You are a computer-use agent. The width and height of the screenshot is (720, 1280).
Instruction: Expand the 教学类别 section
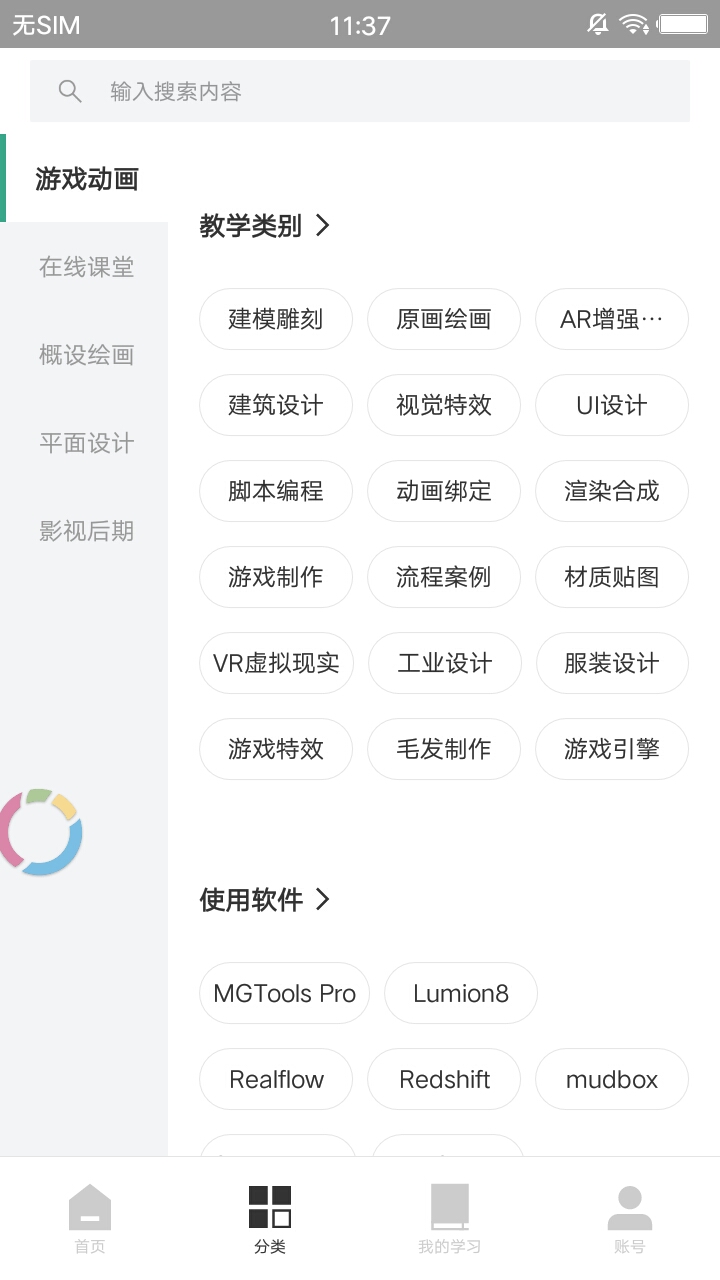pos(265,226)
